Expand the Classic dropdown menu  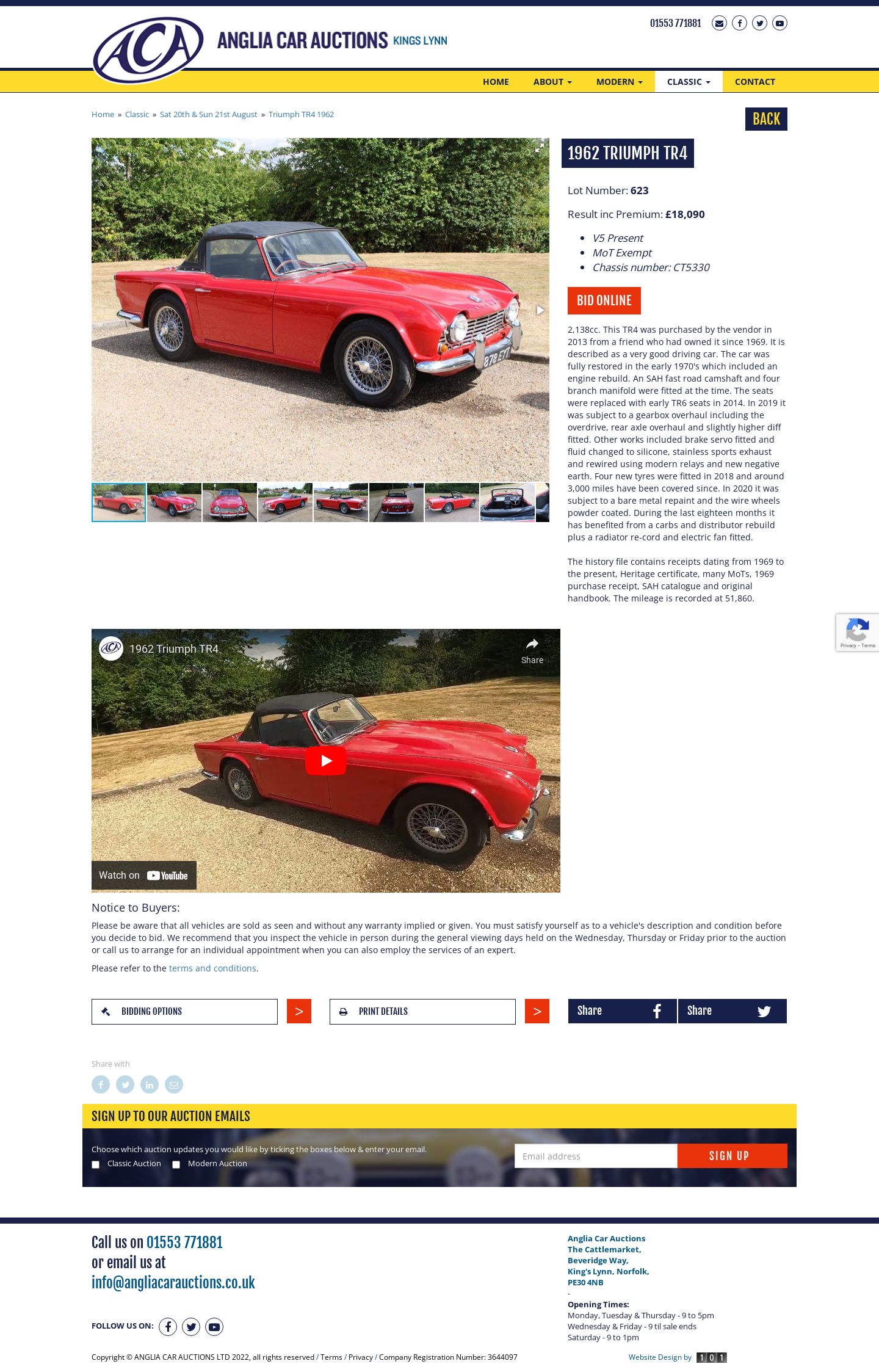click(688, 82)
